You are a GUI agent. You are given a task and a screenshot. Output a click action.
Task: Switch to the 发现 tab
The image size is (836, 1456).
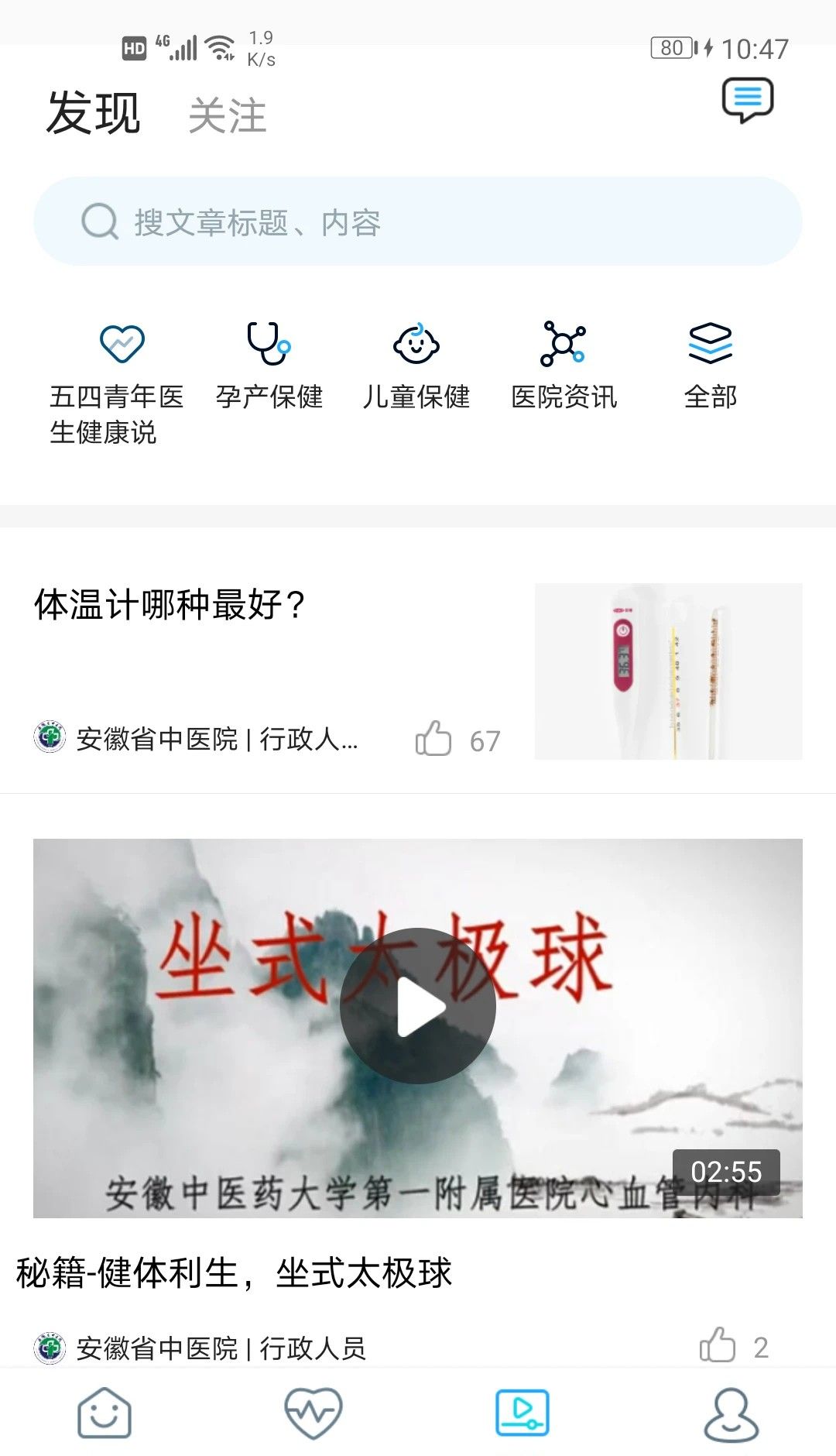(93, 114)
